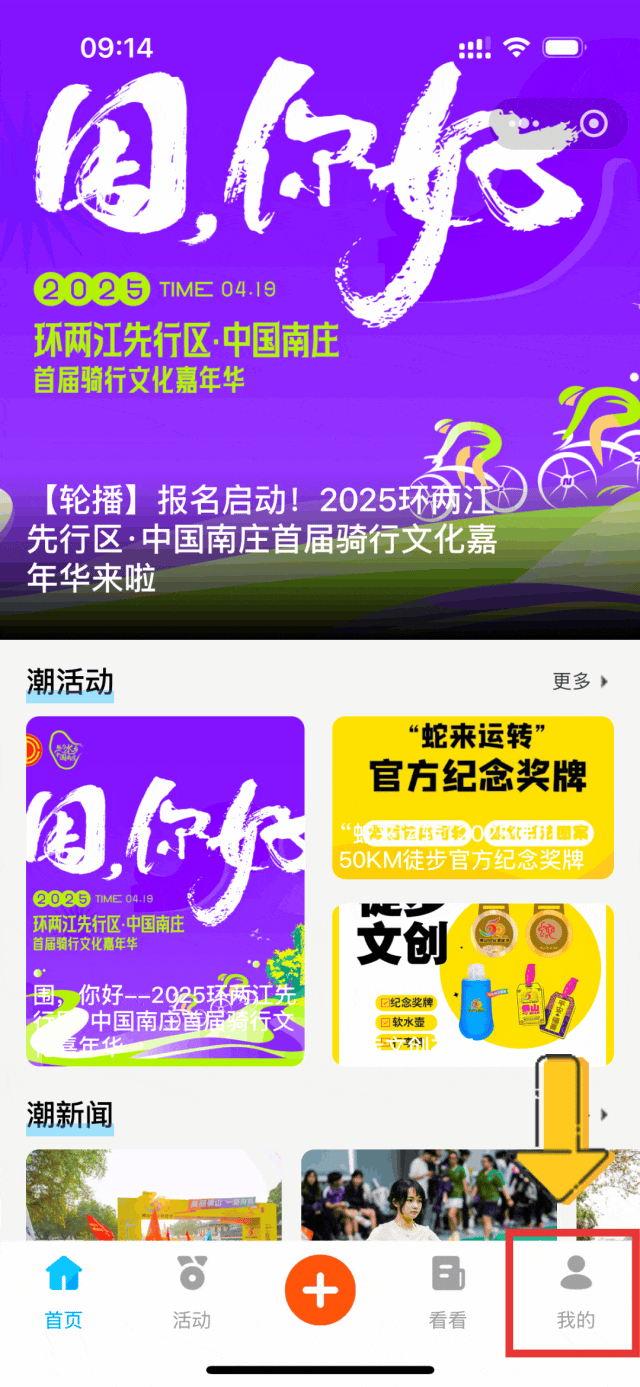
Task: Open the 文创 souvenir products card
Action: 473,985
